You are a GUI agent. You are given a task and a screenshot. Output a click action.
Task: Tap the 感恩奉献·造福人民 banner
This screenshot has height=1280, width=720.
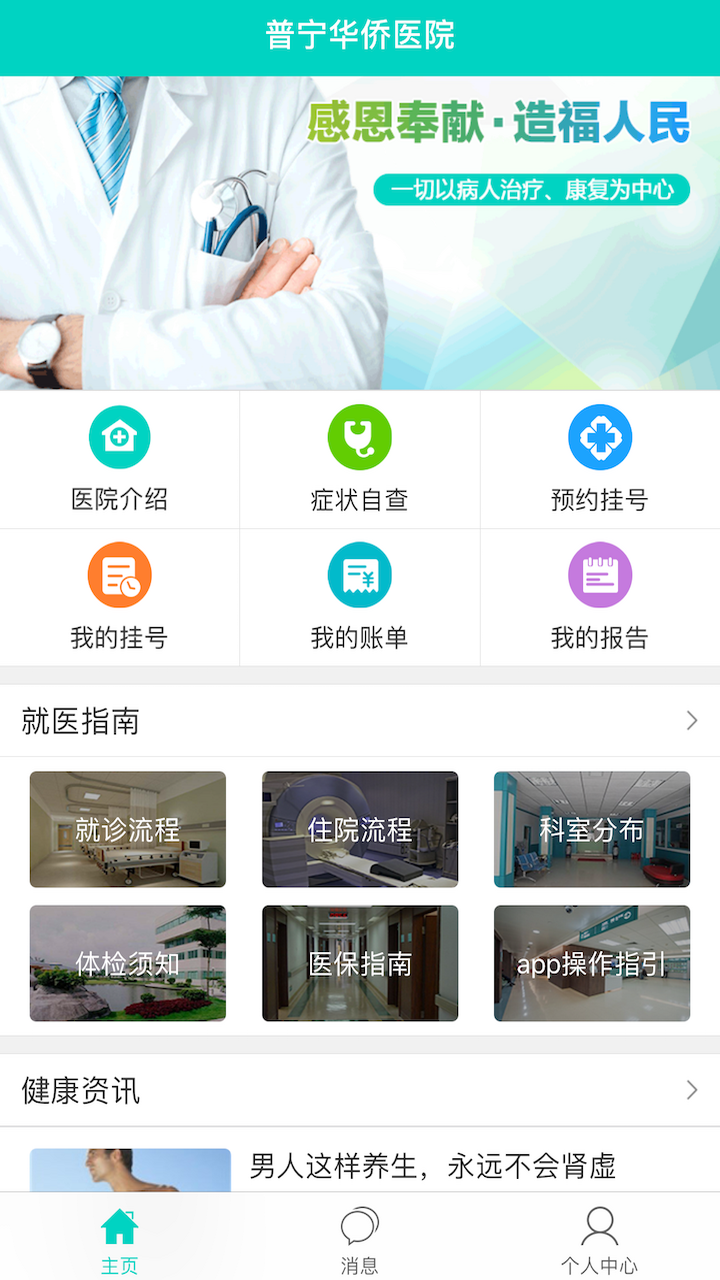(x=360, y=232)
